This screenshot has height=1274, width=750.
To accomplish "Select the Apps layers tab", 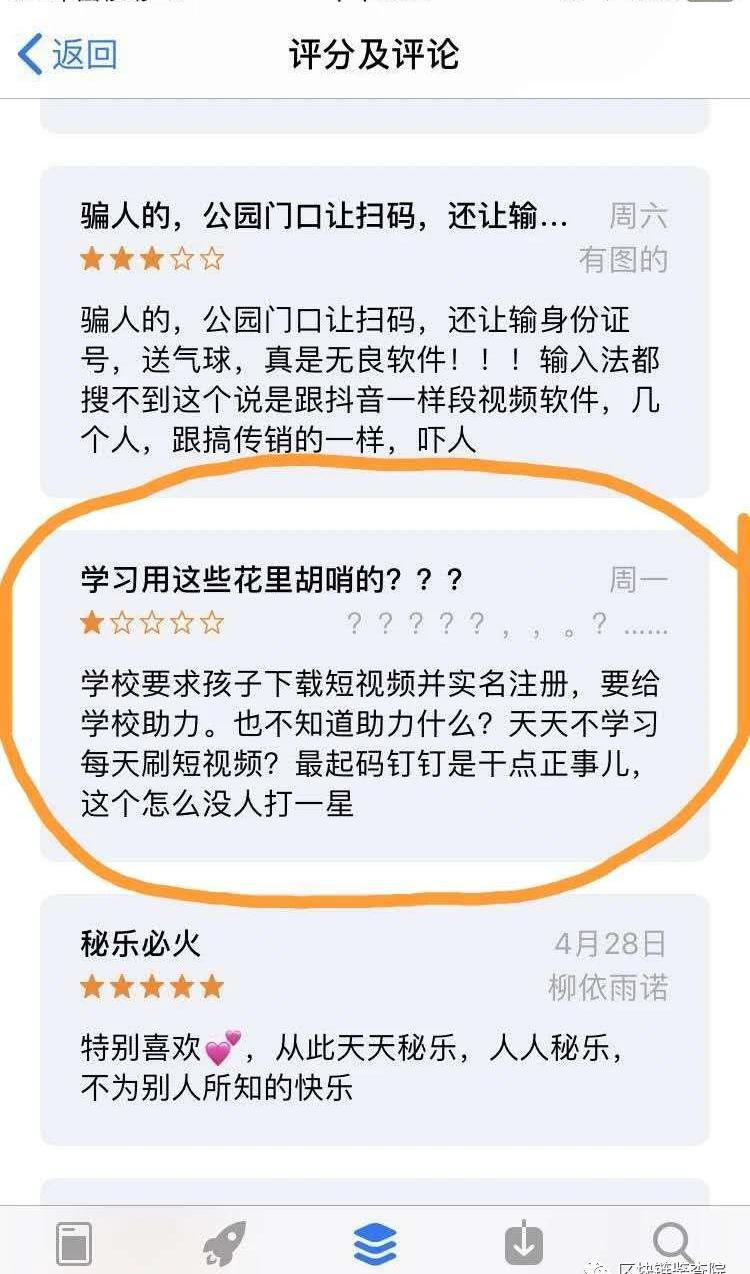I will coord(375,1243).
